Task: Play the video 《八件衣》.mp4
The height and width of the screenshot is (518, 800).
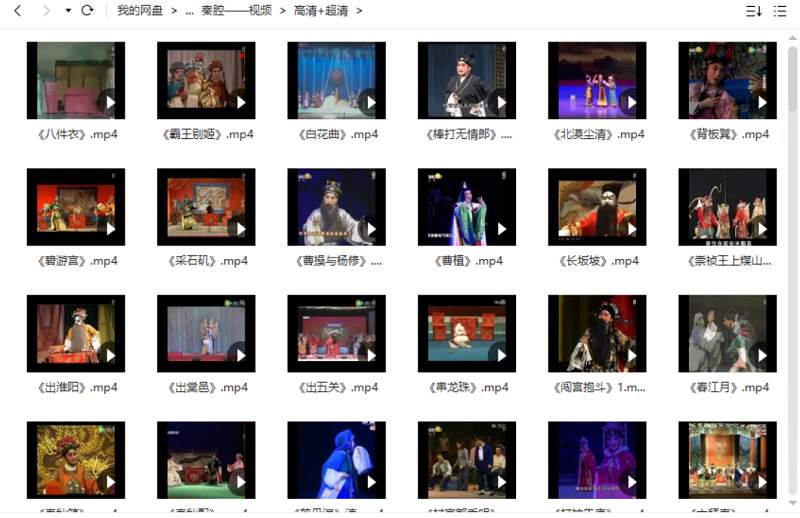Action: pyautogui.click(x=76, y=80)
